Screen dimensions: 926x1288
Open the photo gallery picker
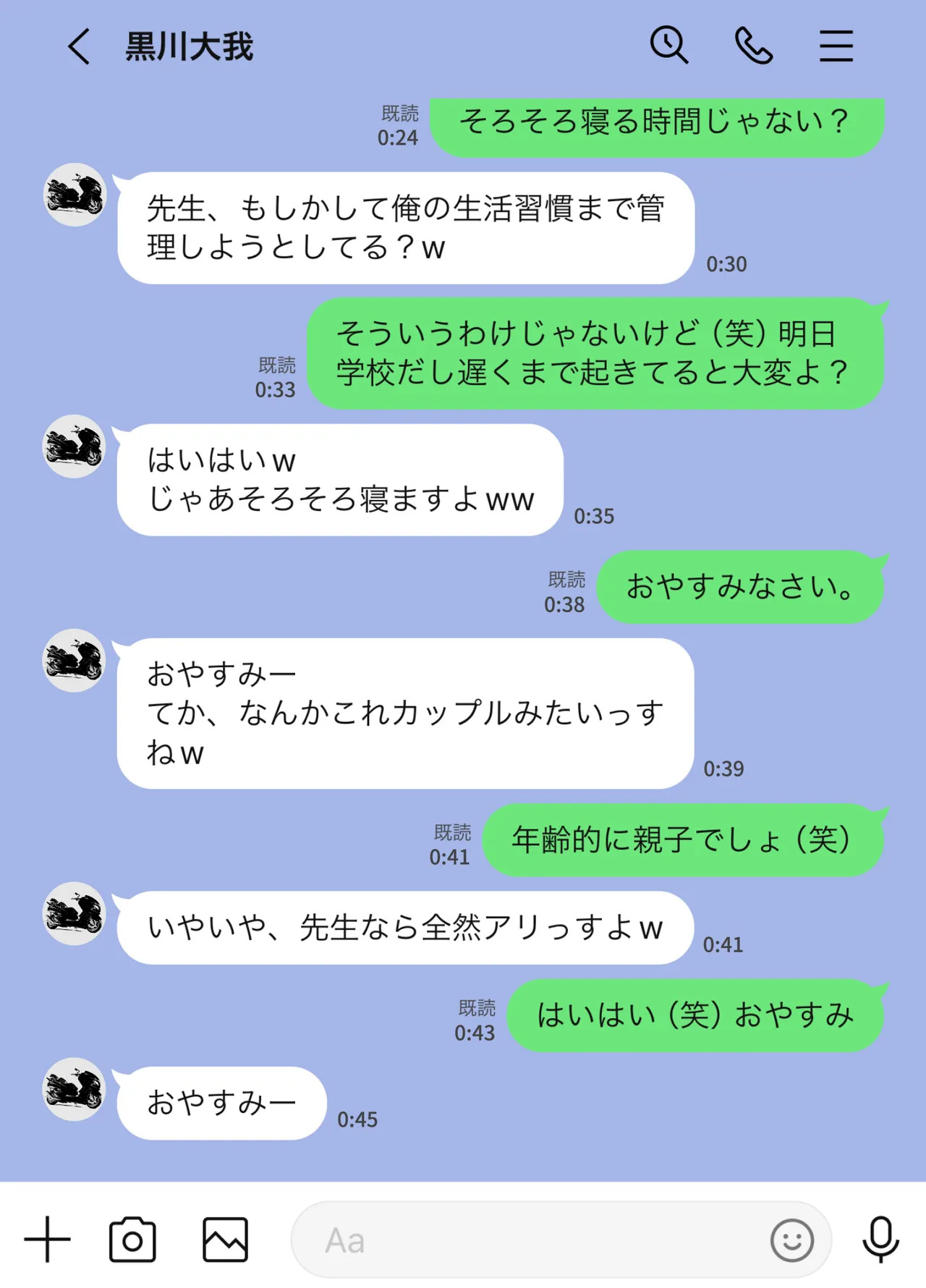[x=225, y=1240]
